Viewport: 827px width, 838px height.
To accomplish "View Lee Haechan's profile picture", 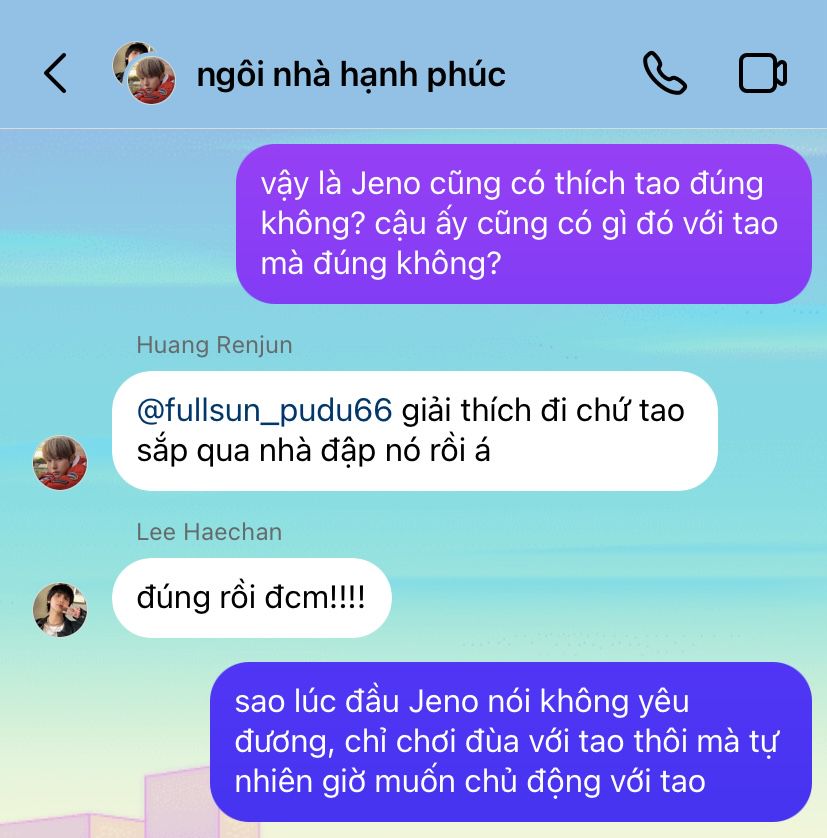I will (x=60, y=609).
